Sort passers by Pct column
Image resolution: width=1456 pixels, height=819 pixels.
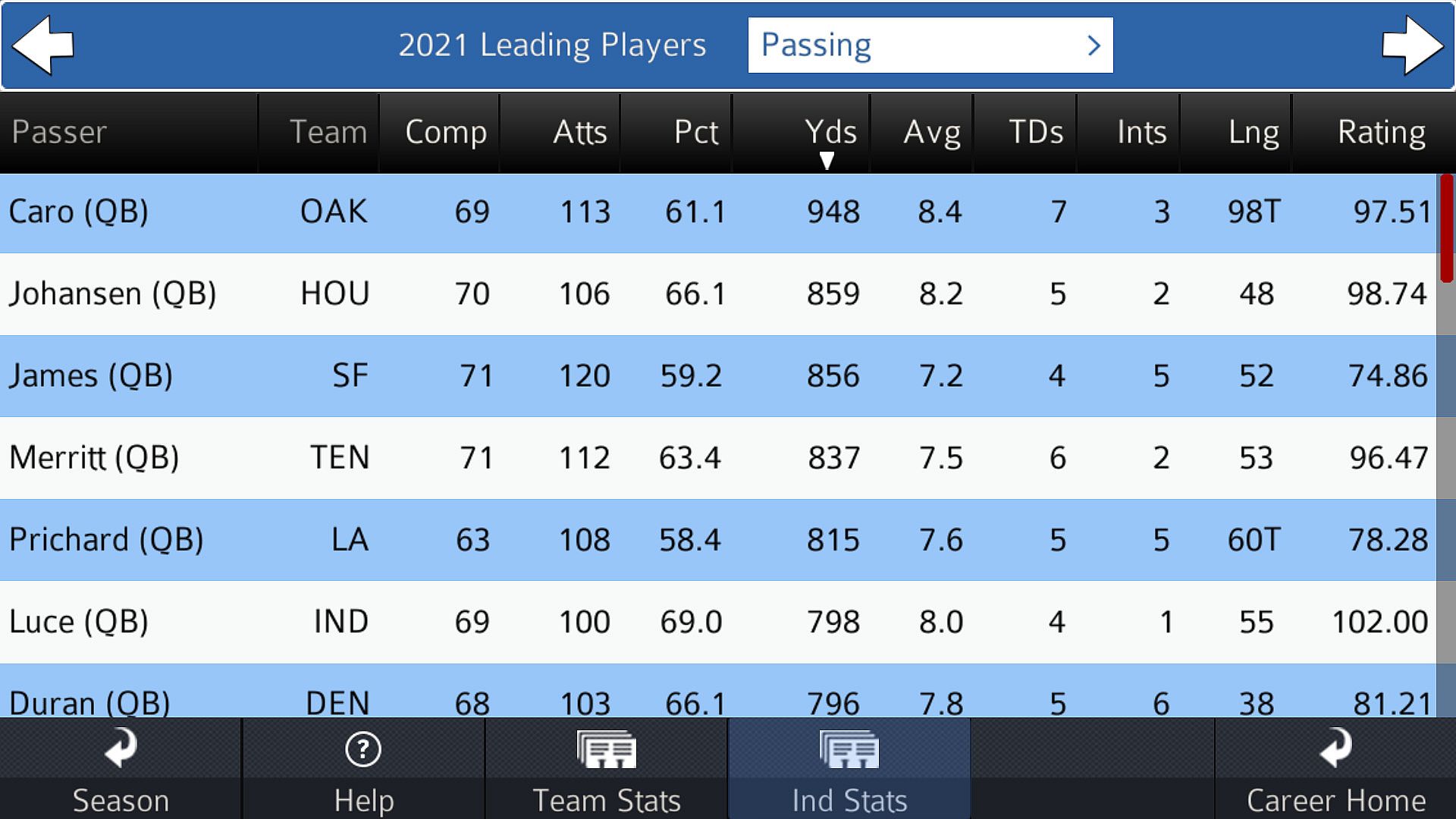tap(695, 133)
